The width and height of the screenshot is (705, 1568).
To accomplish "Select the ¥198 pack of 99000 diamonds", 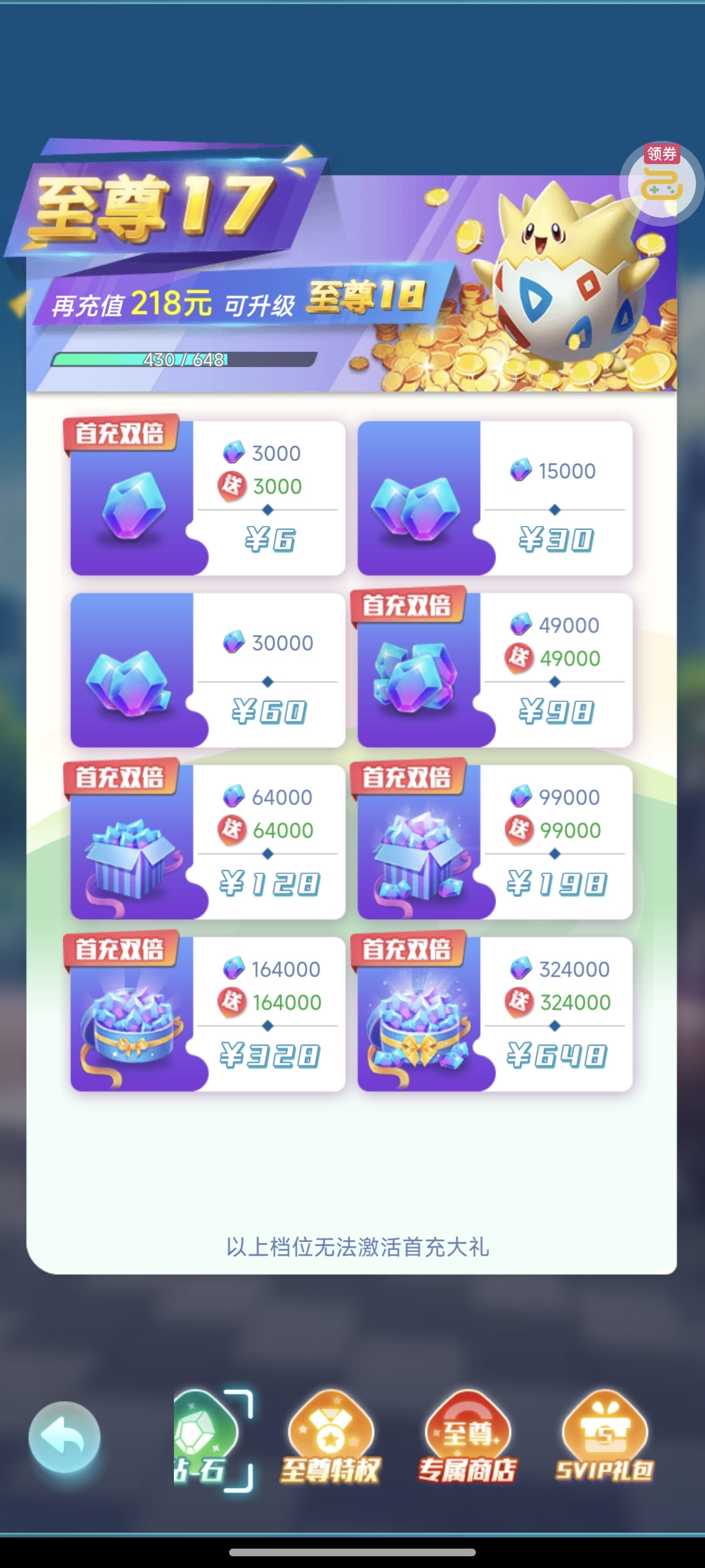I will point(495,842).
